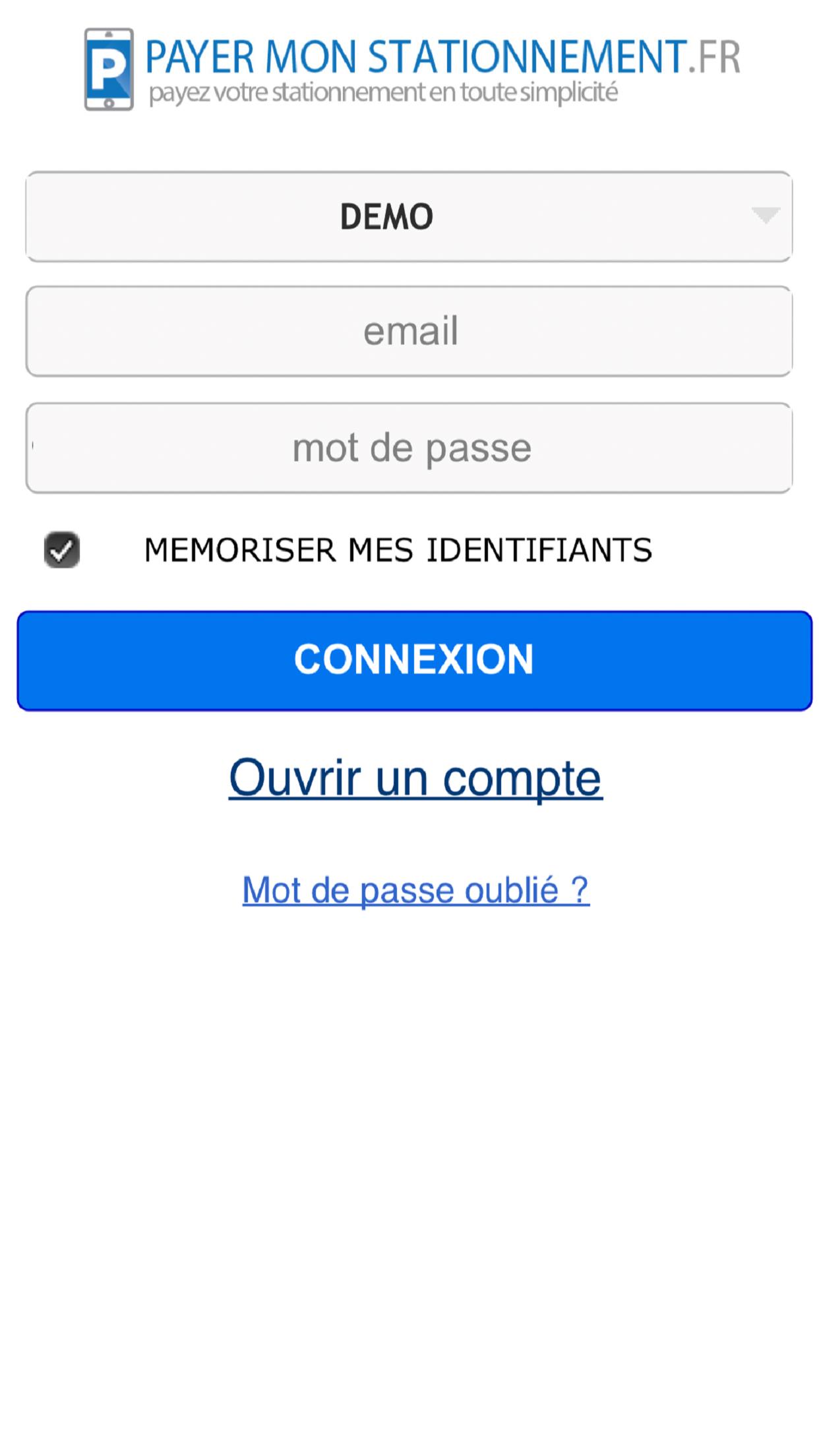Click the gray dropdown arrow beside DEMO
Viewport: 819px width, 1456px height.
point(765,216)
